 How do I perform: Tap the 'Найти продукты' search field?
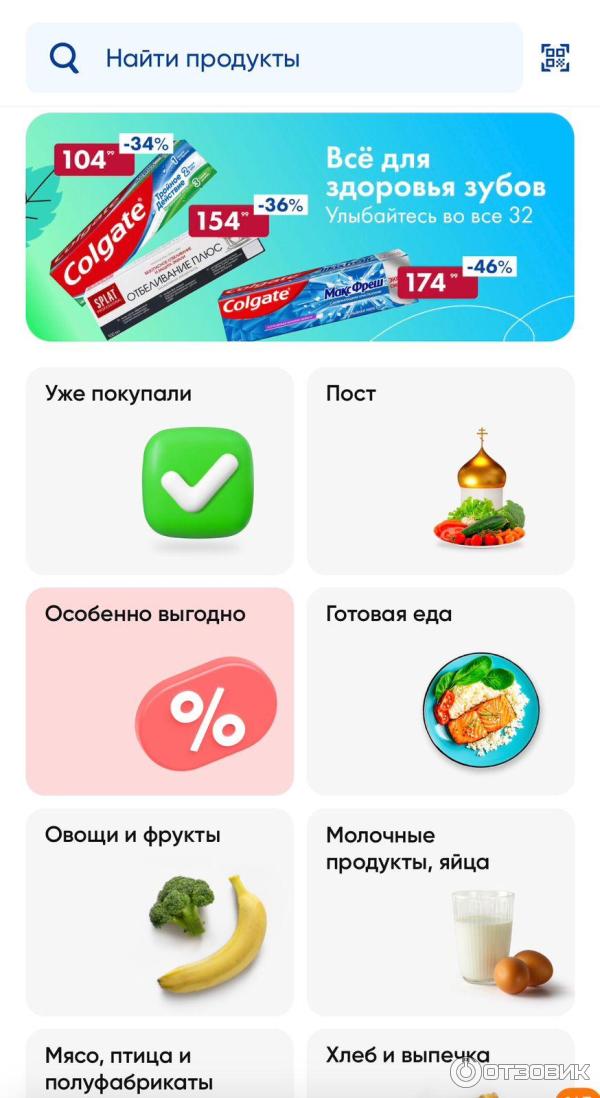point(273,58)
